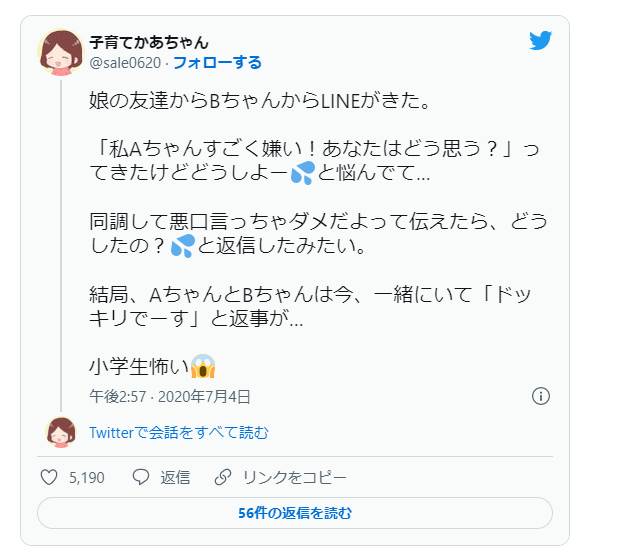
Task: Like the tweet with 5,190 likes
Action: 49,477
